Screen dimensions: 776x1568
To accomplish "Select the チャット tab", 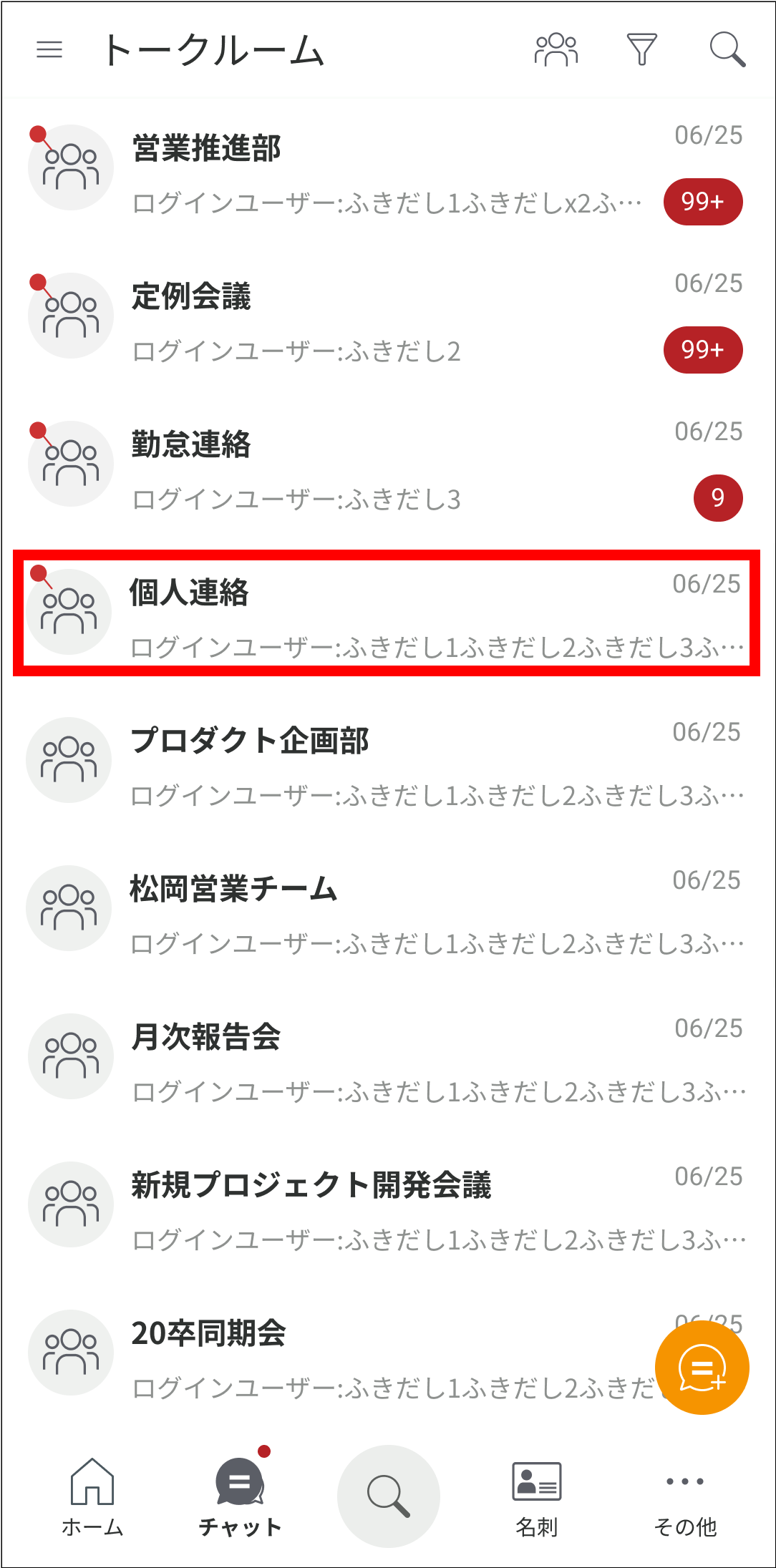I will pos(240,1497).
